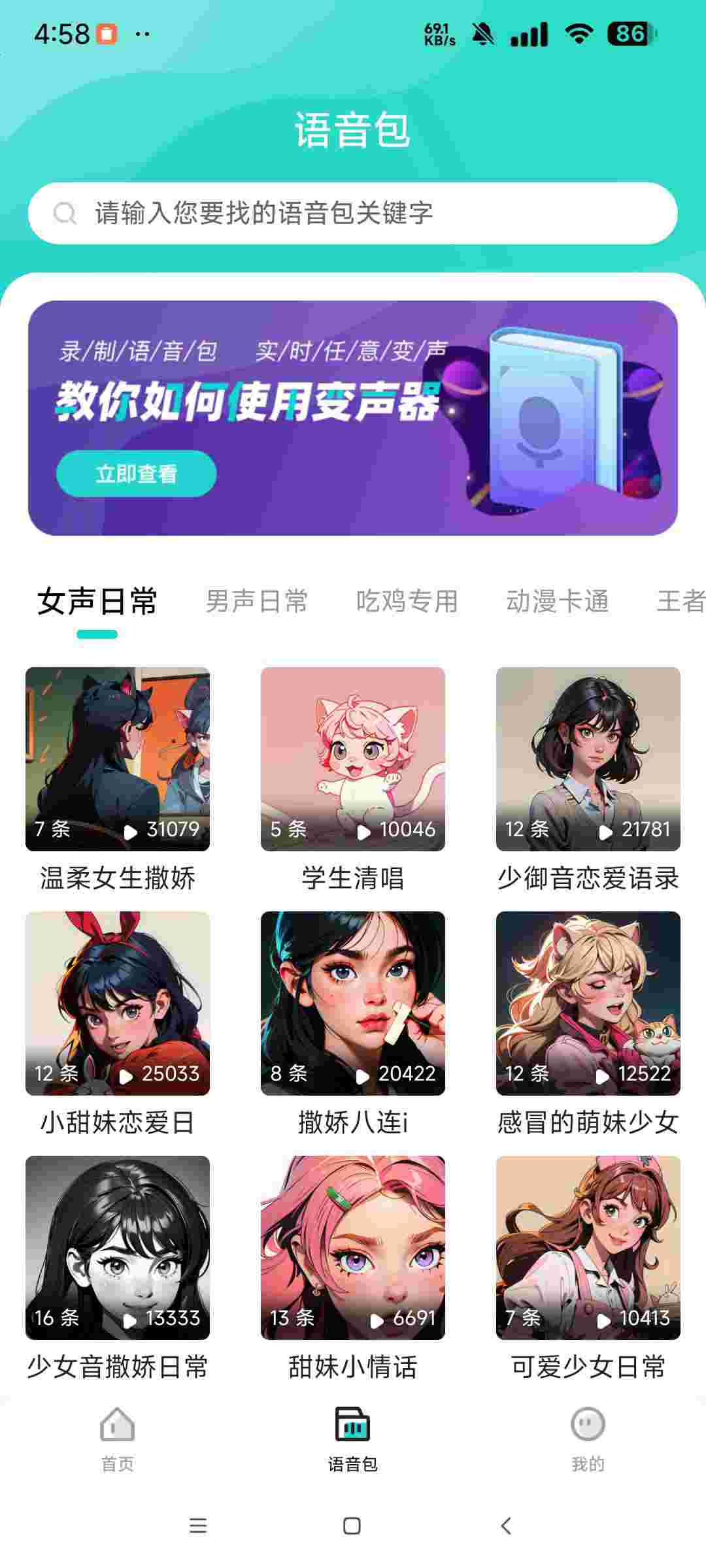
Task: Switch to the 吃鸡专用 category tab
Action: click(407, 601)
